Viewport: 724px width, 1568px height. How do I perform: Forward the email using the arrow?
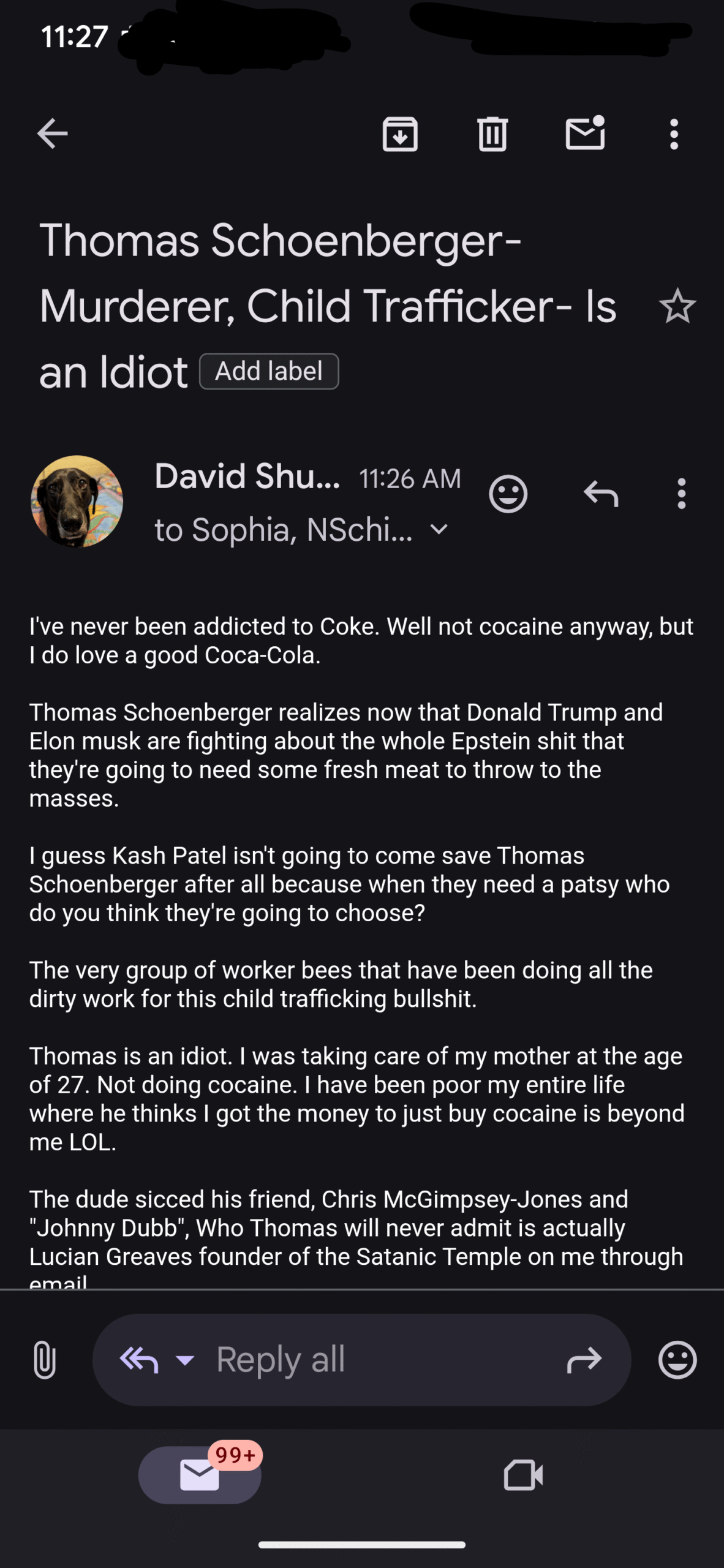click(x=584, y=1360)
